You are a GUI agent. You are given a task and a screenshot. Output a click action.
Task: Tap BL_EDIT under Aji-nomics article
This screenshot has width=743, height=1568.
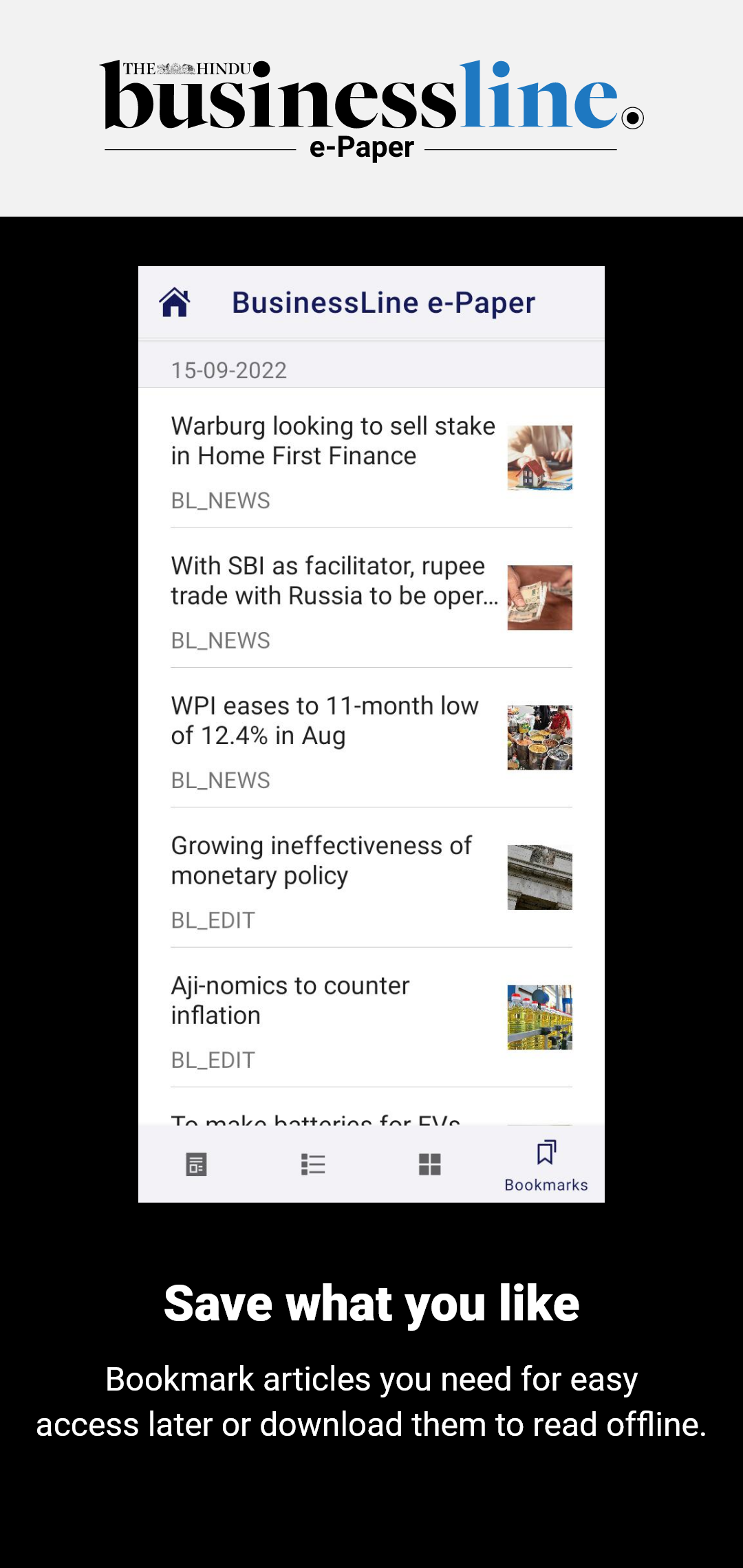click(x=213, y=1060)
